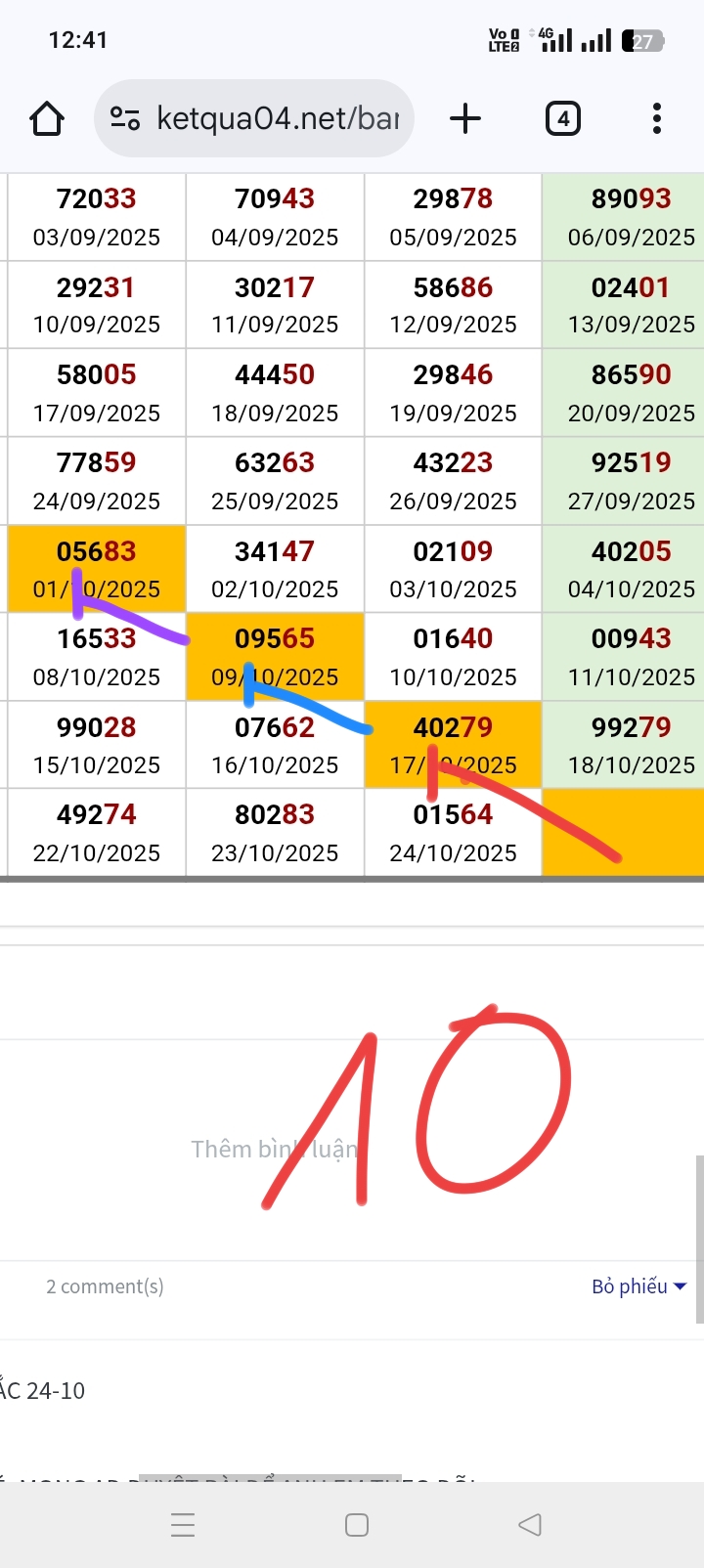The image size is (704, 1568).
Task: Open the tab switcher showing 4 tabs
Action: point(562,119)
